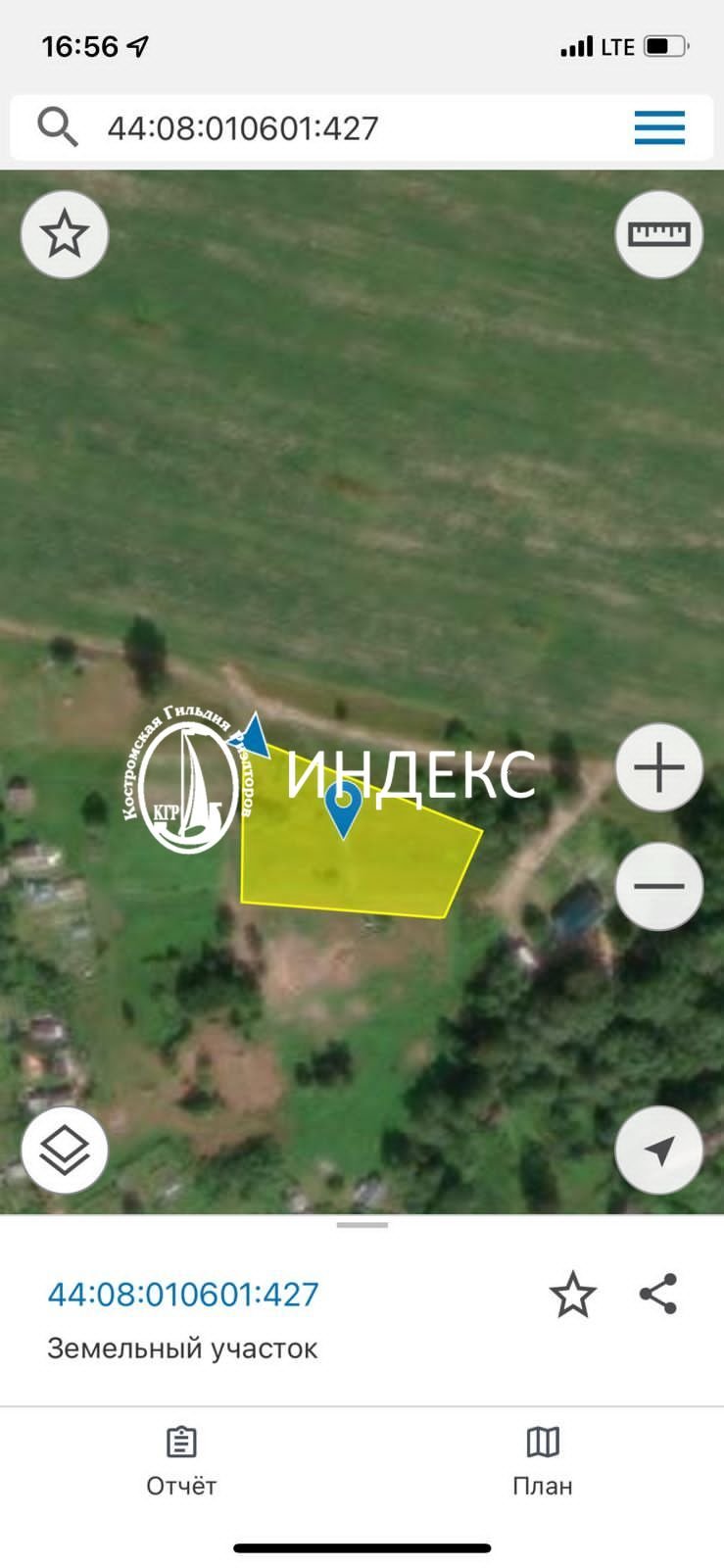Open cadastral number 44:08:010601:427 link
724x1568 pixels.
(183, 1294)
